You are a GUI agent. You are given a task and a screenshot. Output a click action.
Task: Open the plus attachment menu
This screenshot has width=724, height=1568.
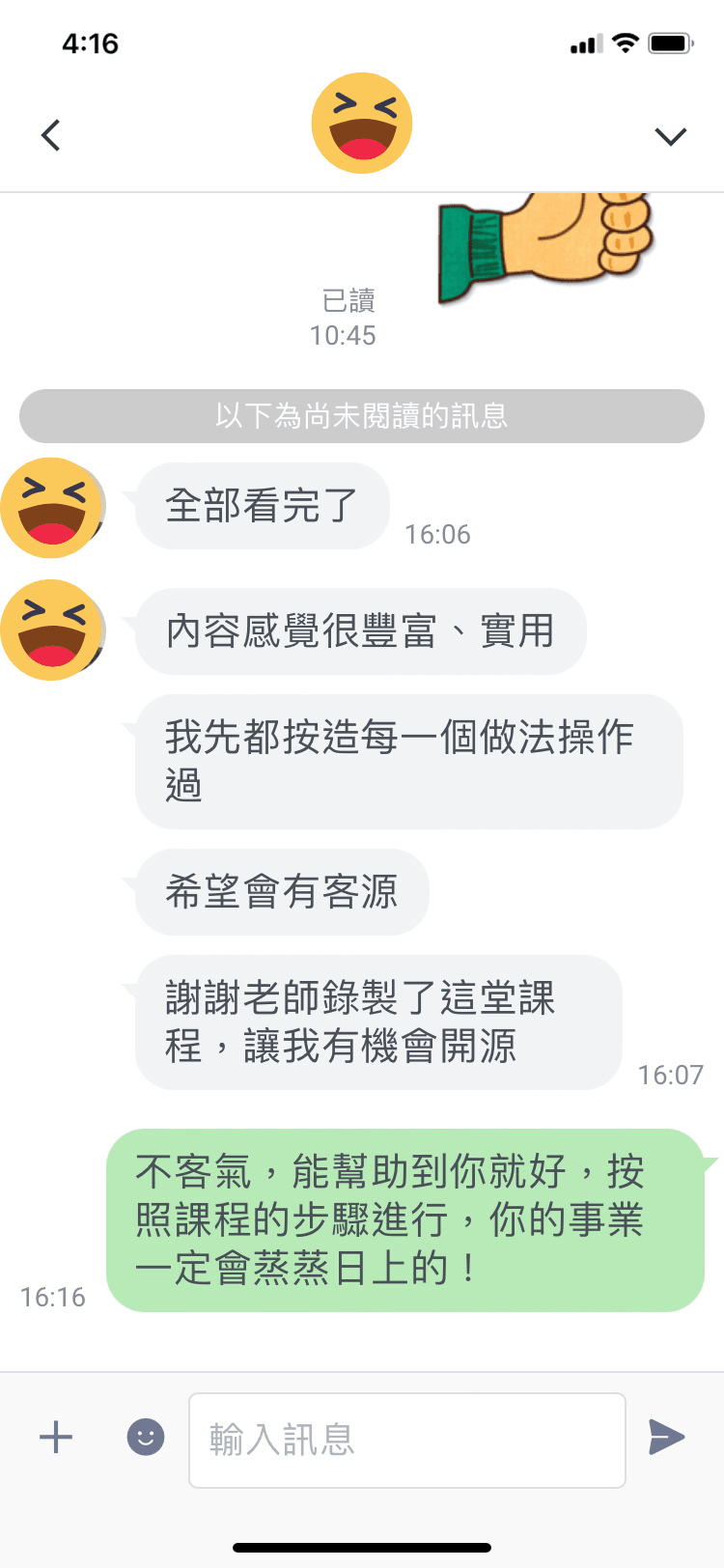pos(56,1437)
